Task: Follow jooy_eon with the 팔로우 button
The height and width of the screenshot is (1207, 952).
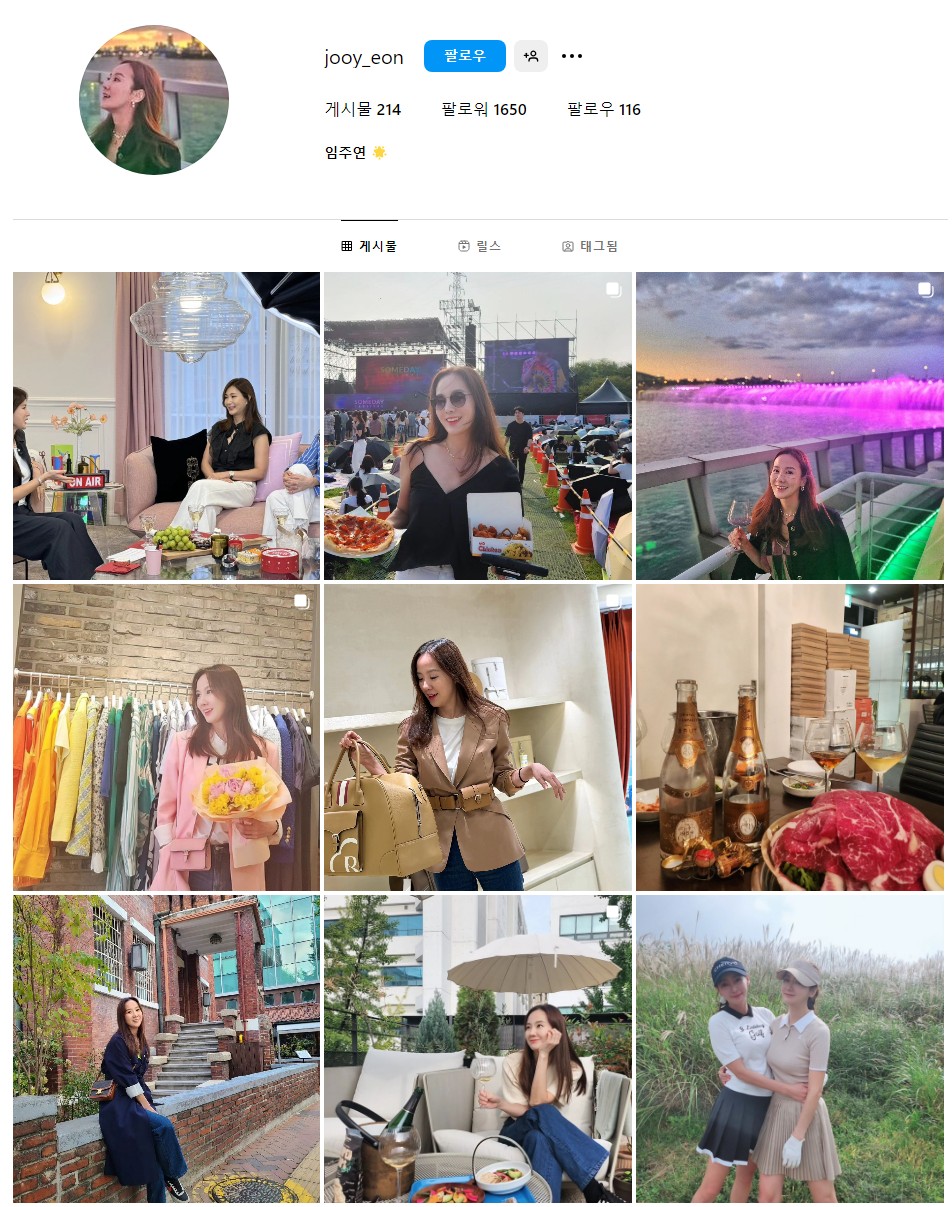Action: (x=464, y=56)
